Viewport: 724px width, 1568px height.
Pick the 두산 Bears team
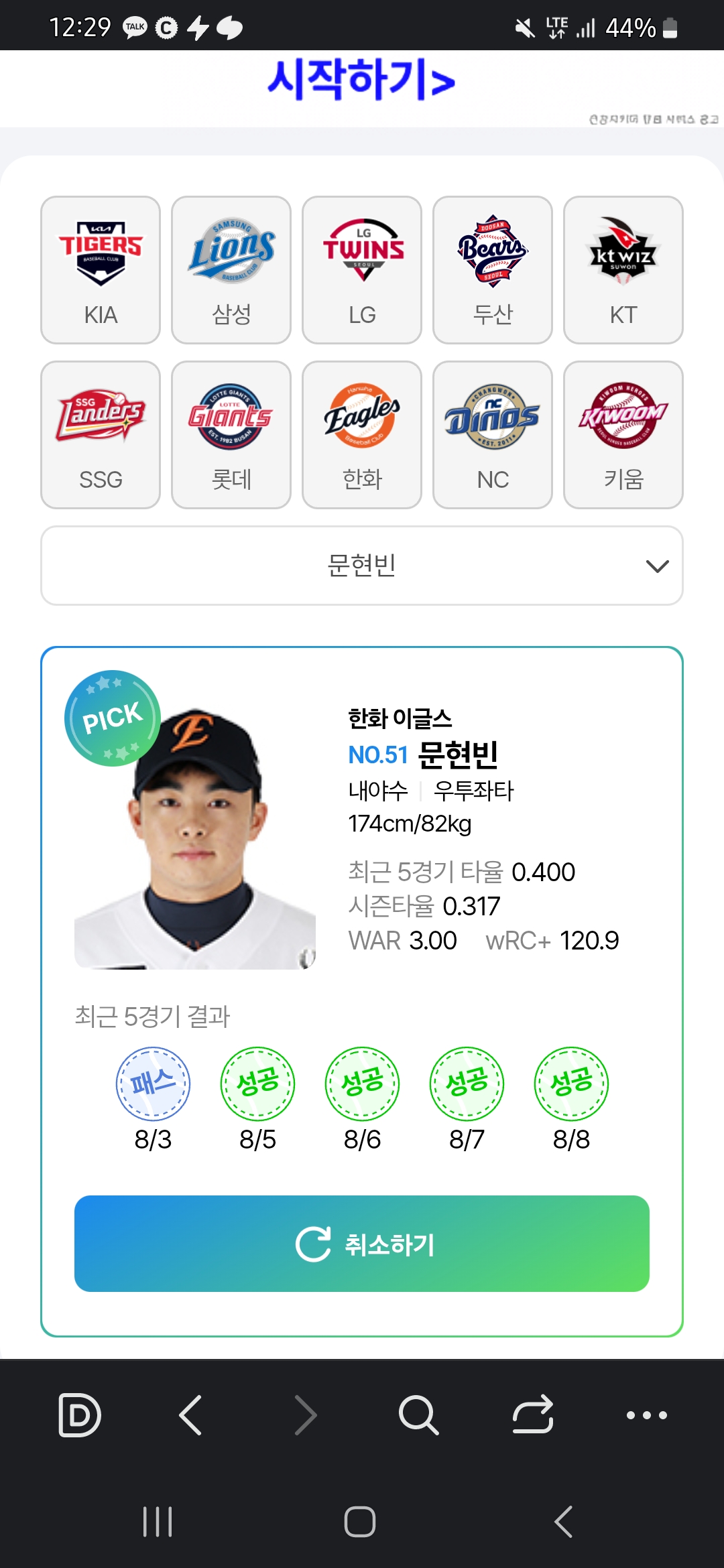[x=493, y=269]
